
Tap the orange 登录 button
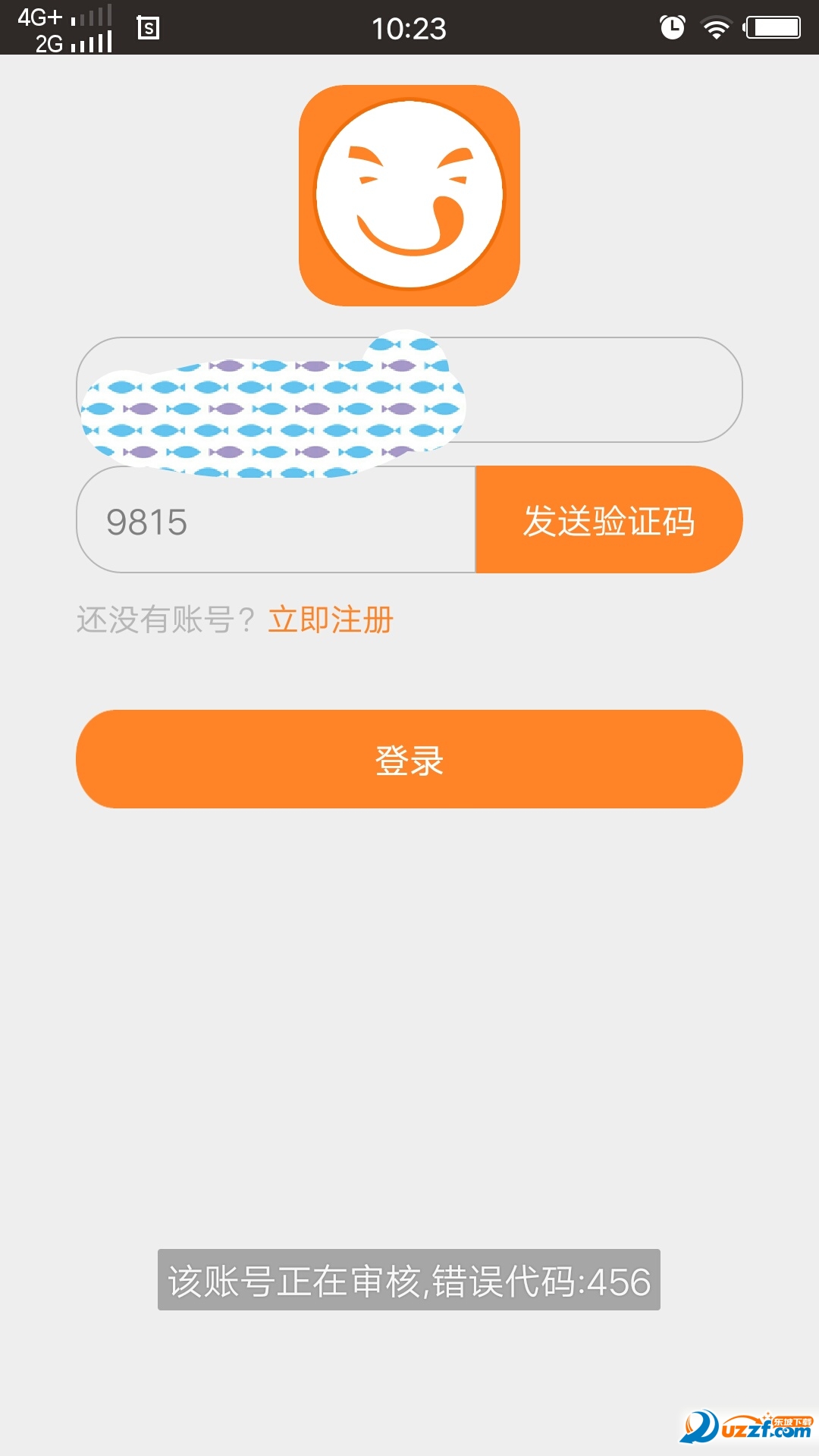point(409,759)
